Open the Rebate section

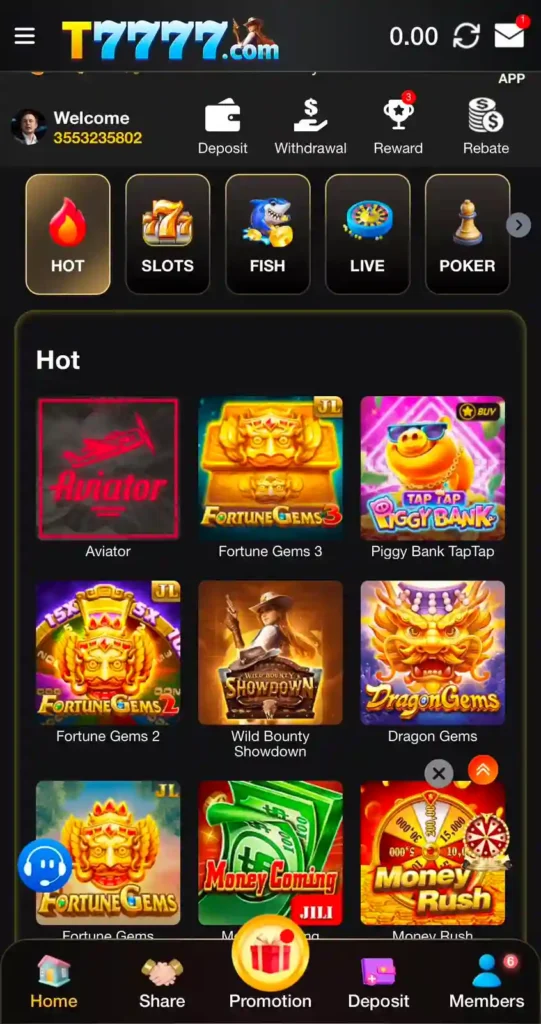tap(486, 127)
